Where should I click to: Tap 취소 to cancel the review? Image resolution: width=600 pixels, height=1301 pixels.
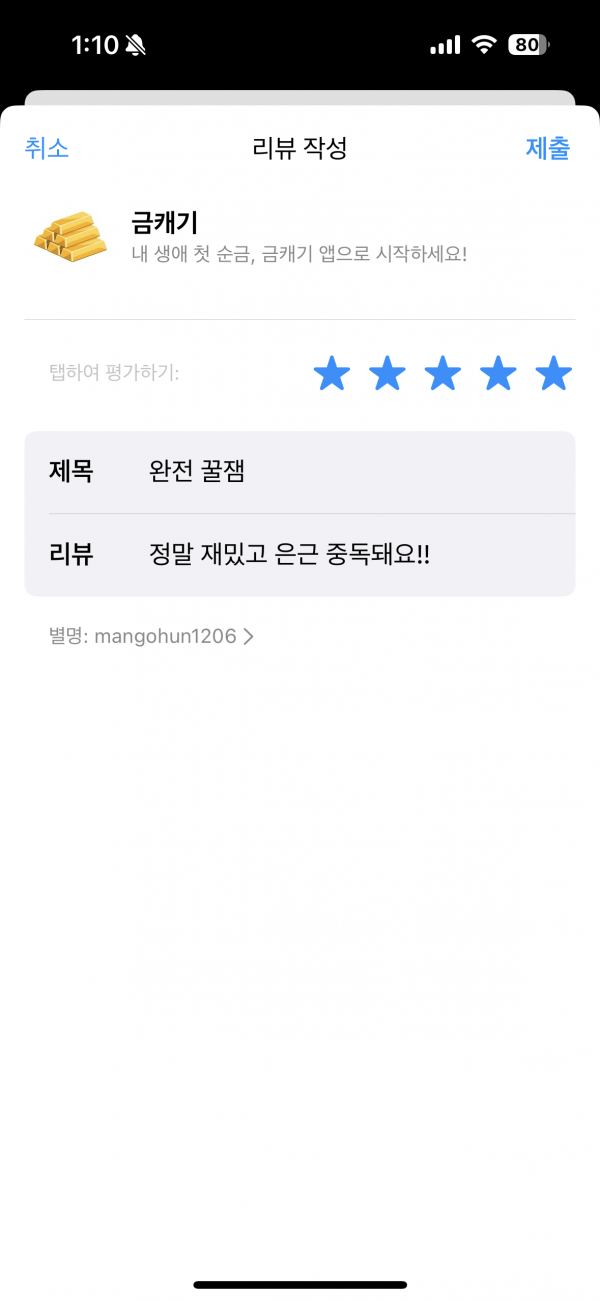(x=47, y=149)
